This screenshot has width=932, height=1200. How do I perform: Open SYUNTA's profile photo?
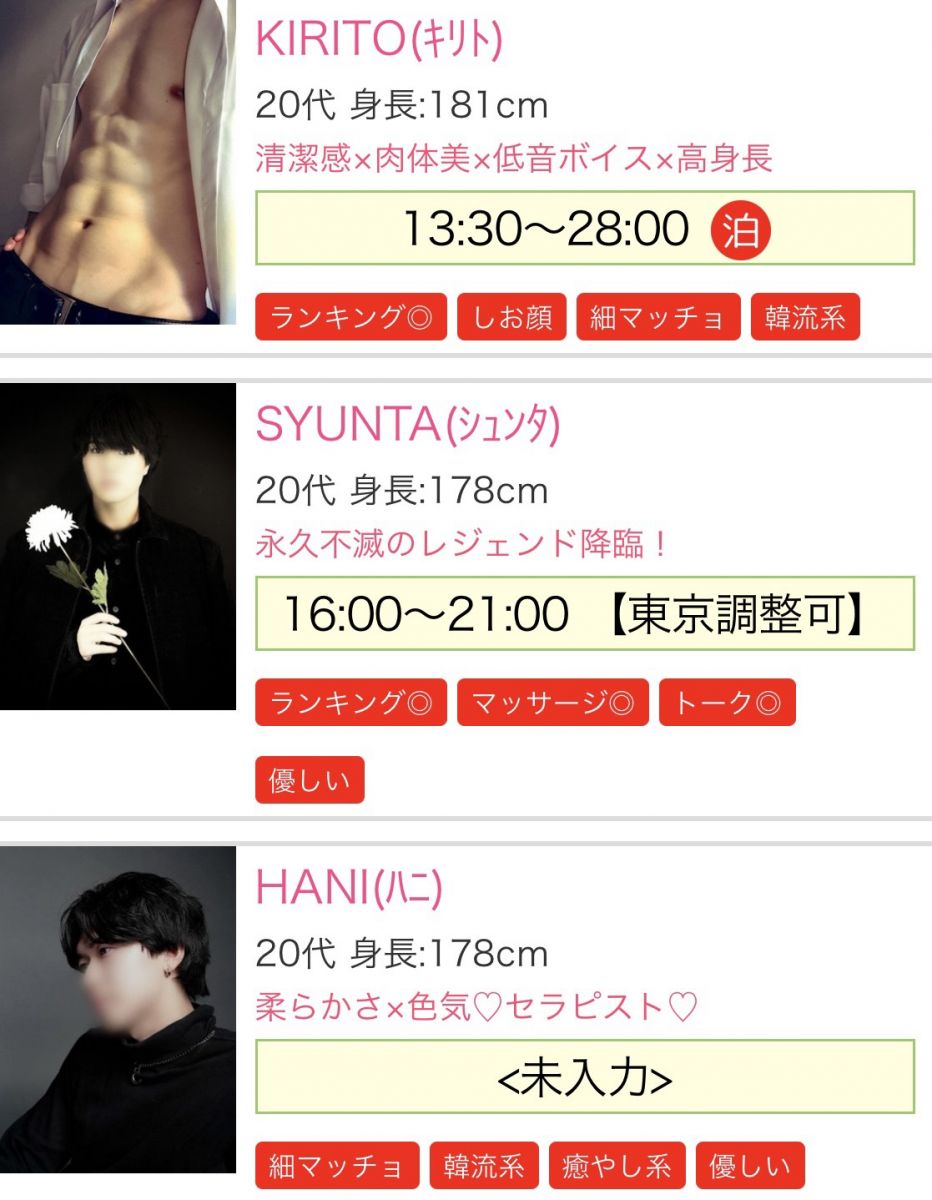pos(117,546)
